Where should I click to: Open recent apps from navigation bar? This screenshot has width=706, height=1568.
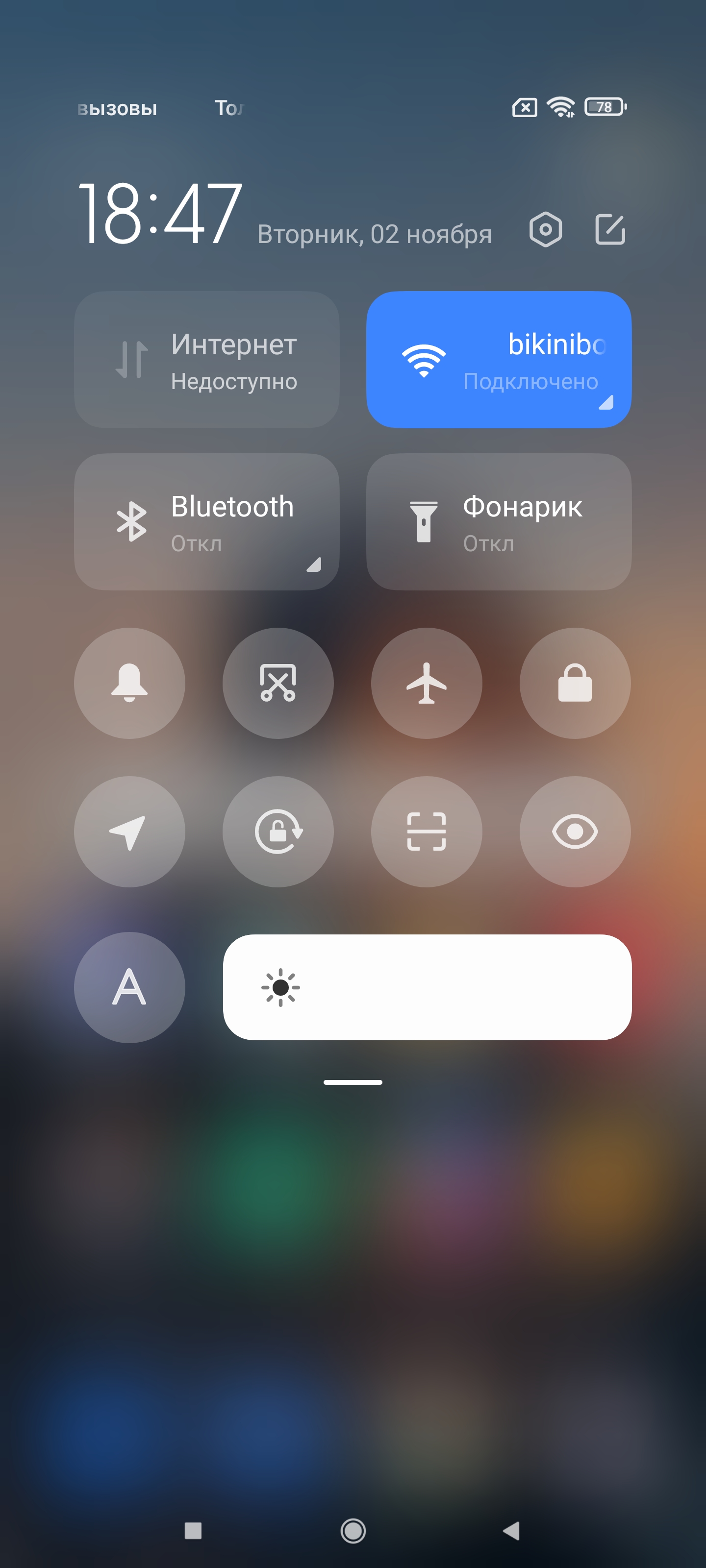point(193,1530)
